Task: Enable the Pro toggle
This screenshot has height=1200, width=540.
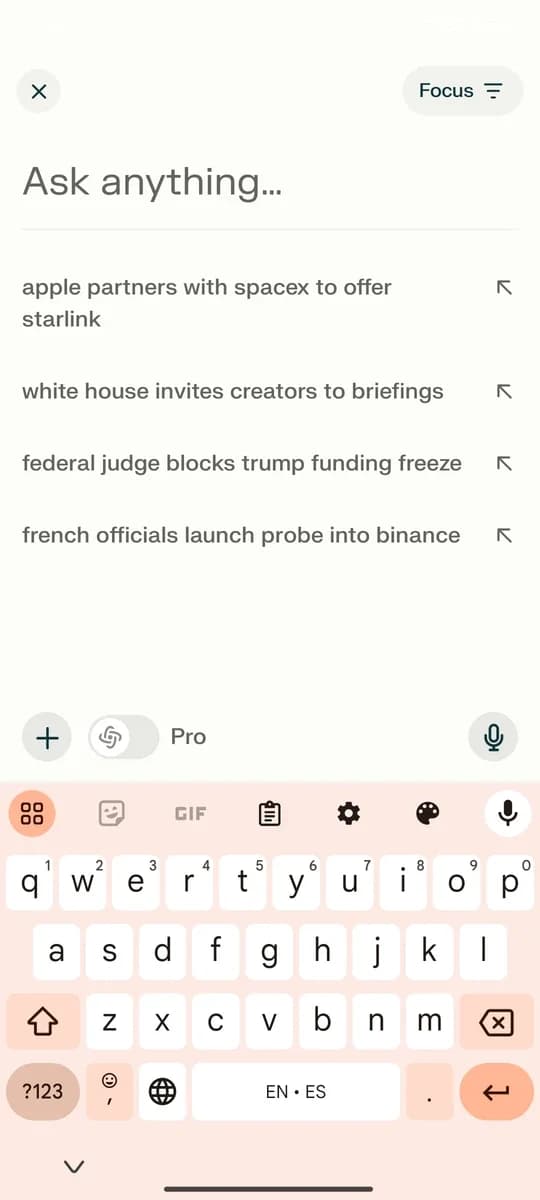Action: coord(124,738)
